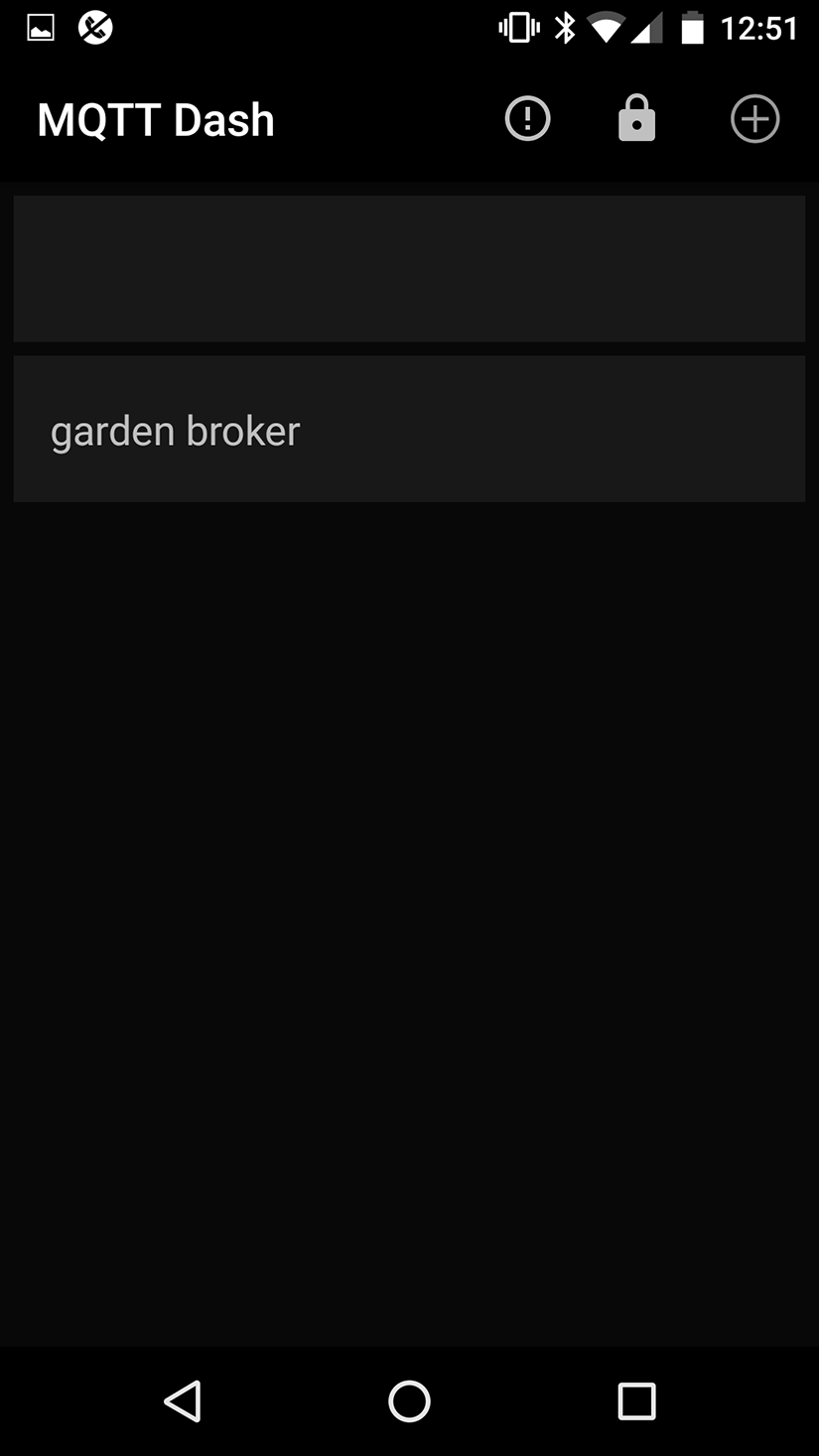The height and width of the screenshot is (1456, 819).
Task: Open the exclamation mark info icon
Action: 527,119
